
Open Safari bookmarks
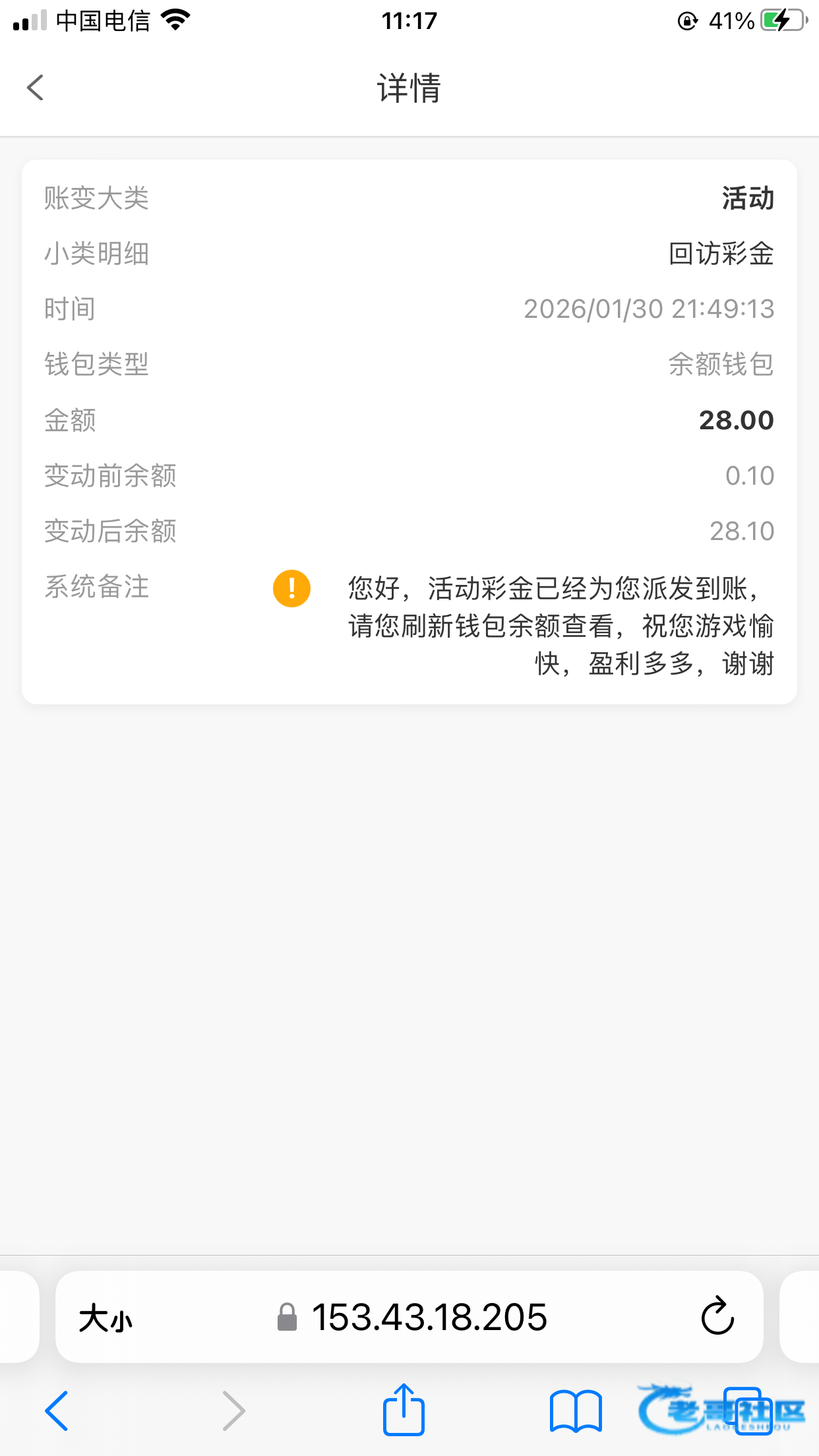576,1411
